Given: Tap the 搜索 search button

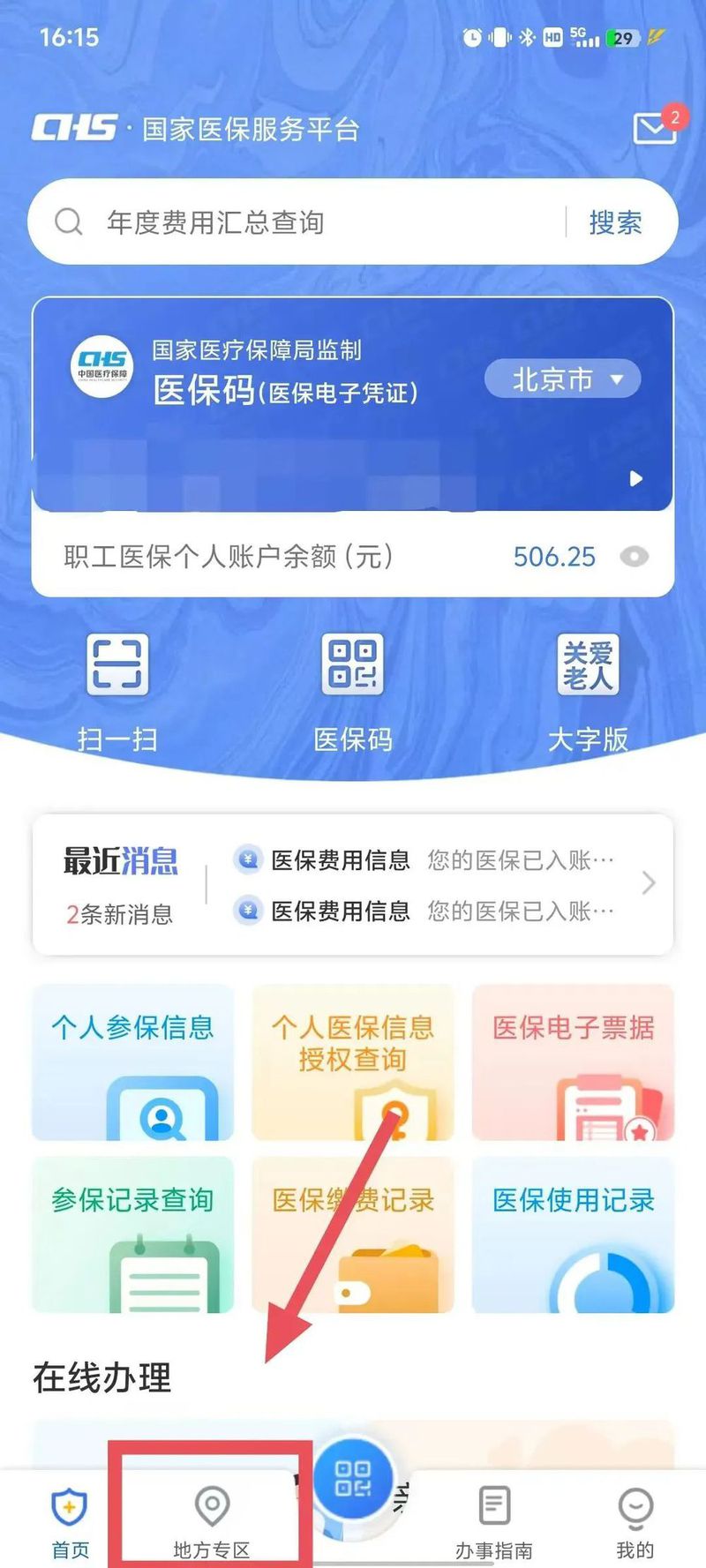Looking at the screenshot, I should pos(617,222).
